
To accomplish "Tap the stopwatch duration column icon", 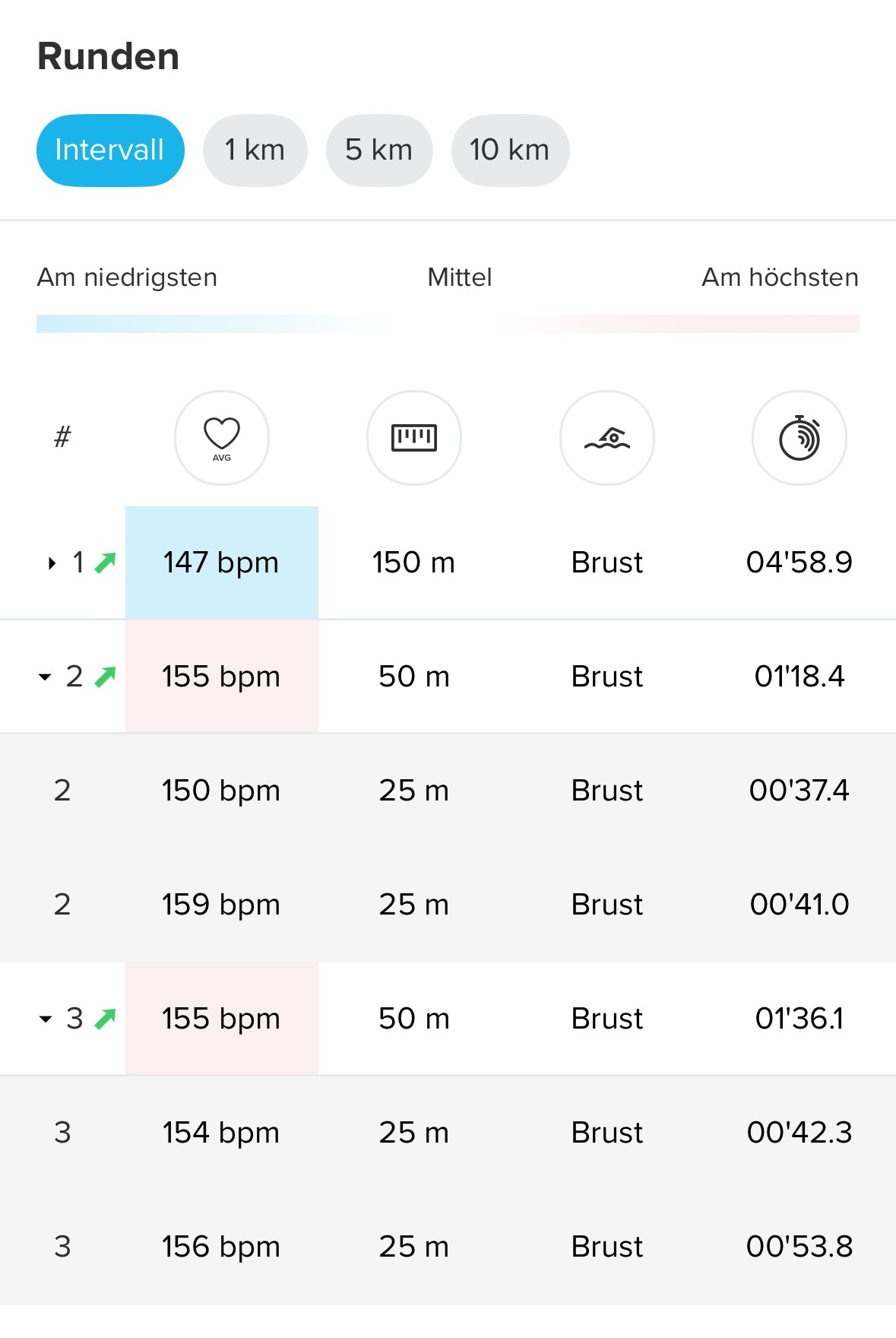I will pyautogui.click(x=799, y=438).
